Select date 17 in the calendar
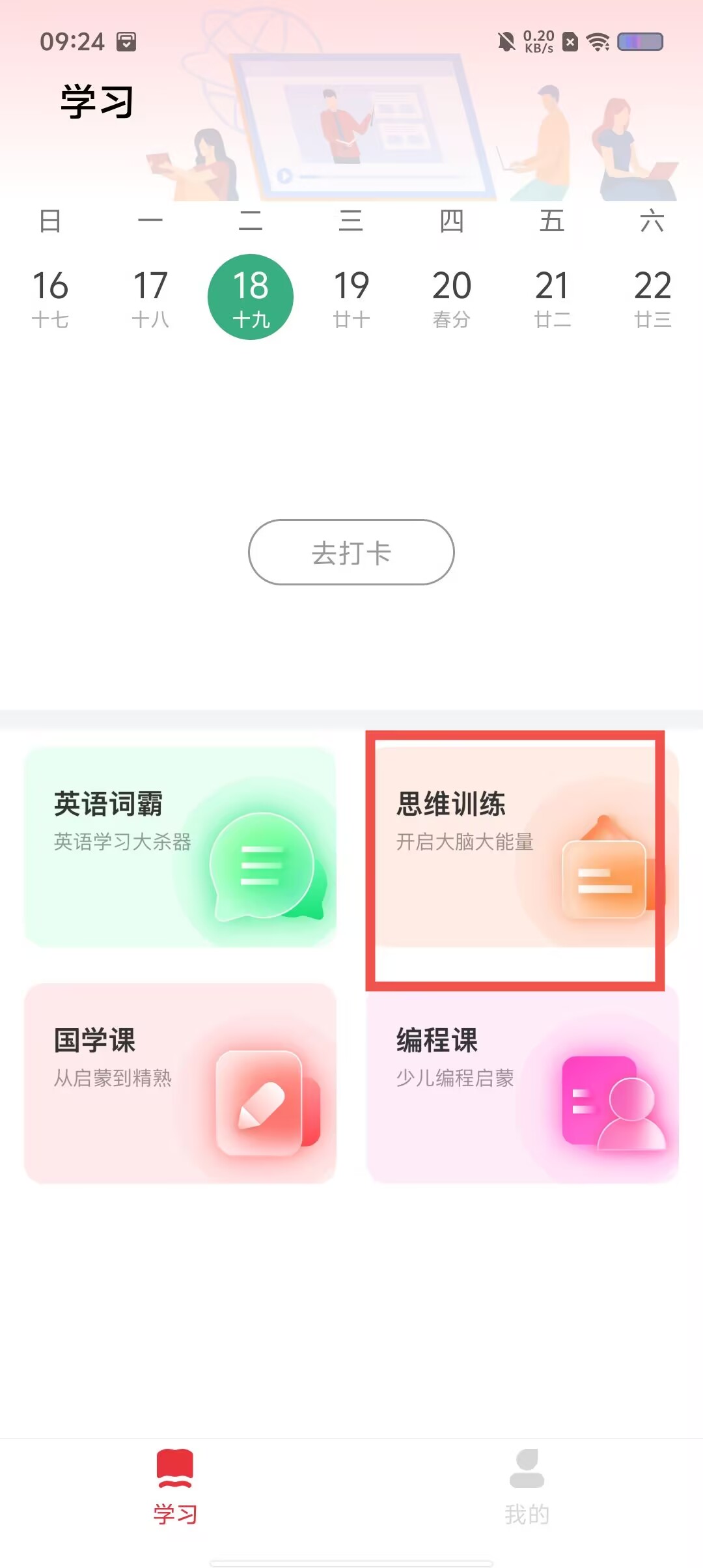Screen dimensions: 703x1568 [x=150, y=298]
